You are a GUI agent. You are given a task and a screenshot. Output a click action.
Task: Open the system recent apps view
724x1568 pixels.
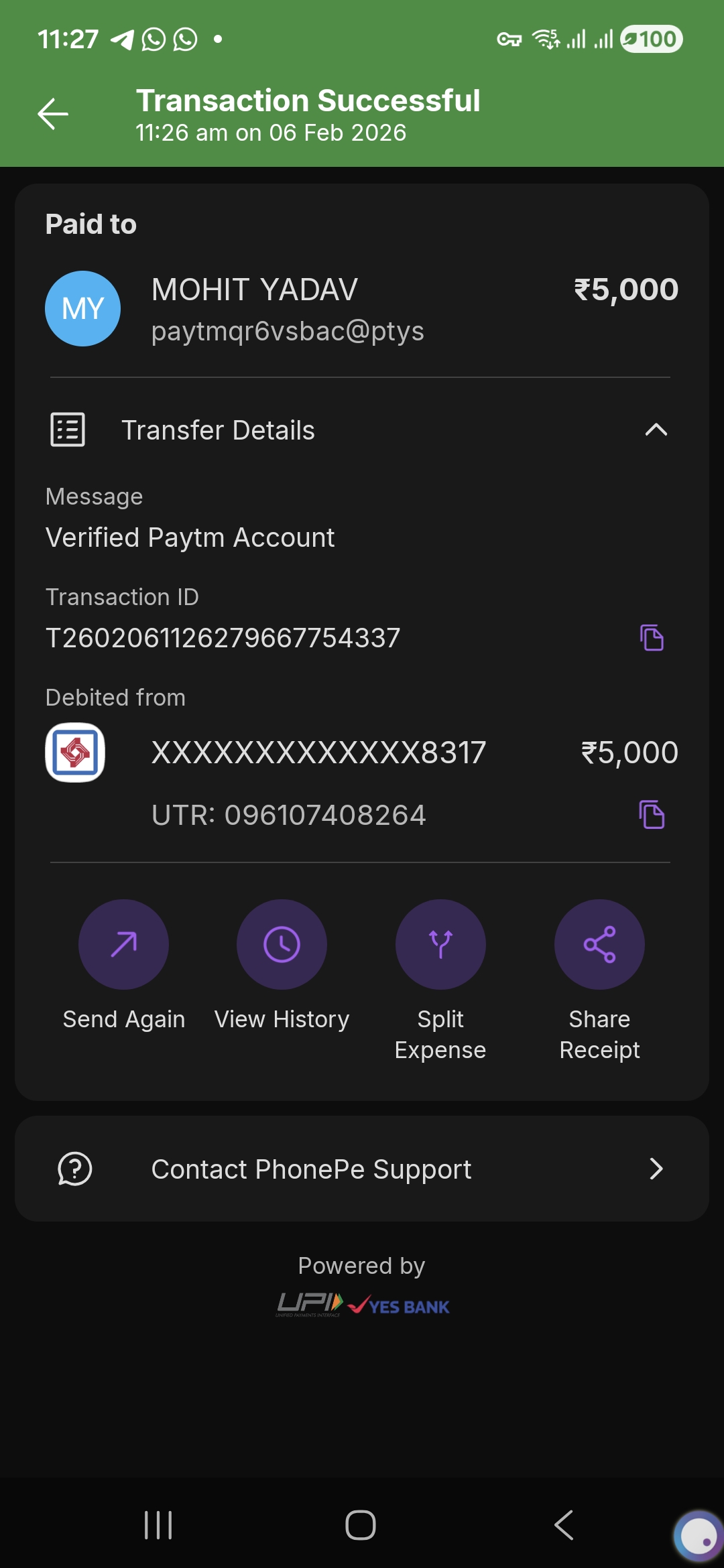pyautogui.click(x=159, y=1525)
